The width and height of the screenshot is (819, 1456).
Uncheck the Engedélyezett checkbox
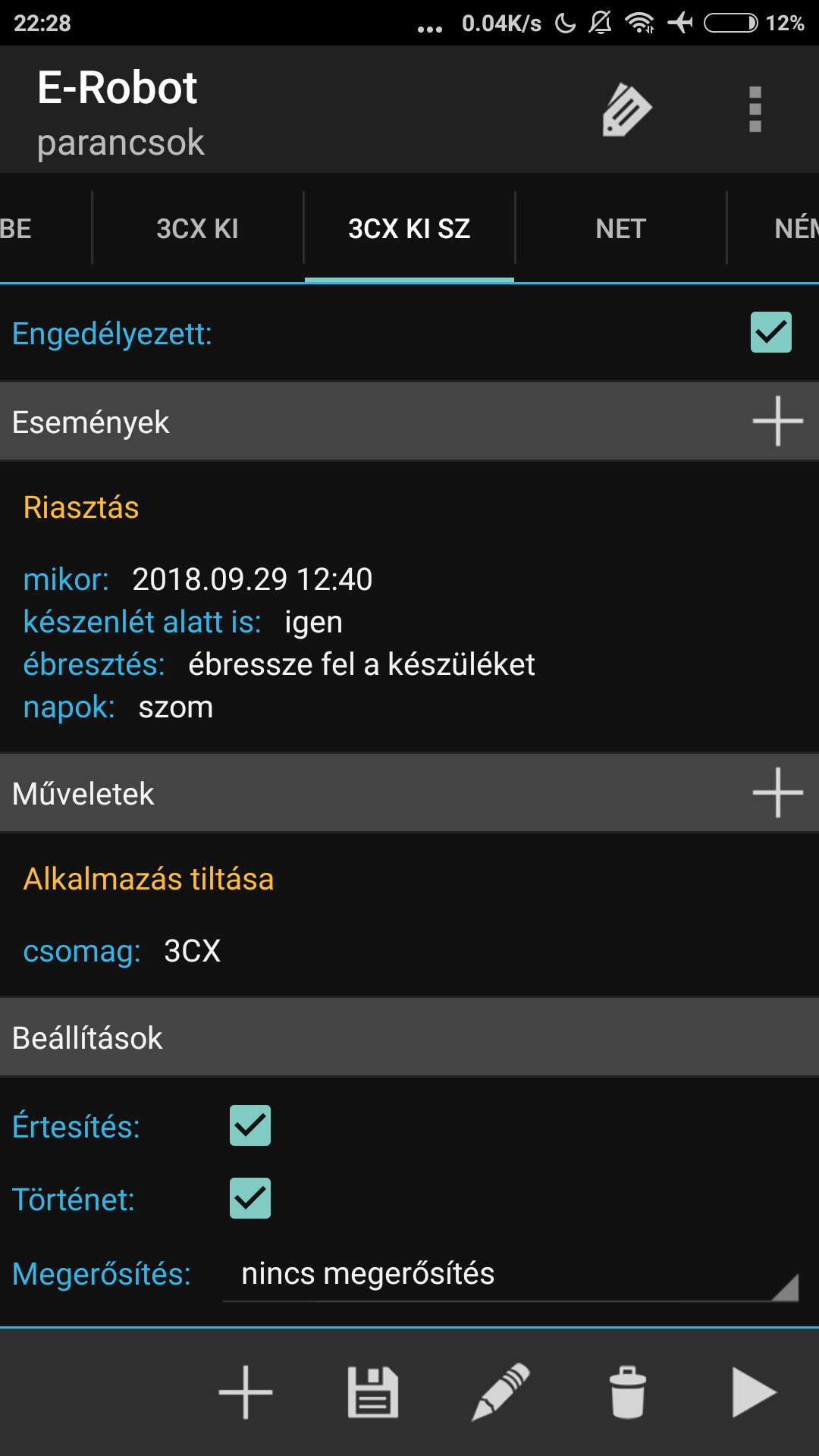(x=770, y=333)
